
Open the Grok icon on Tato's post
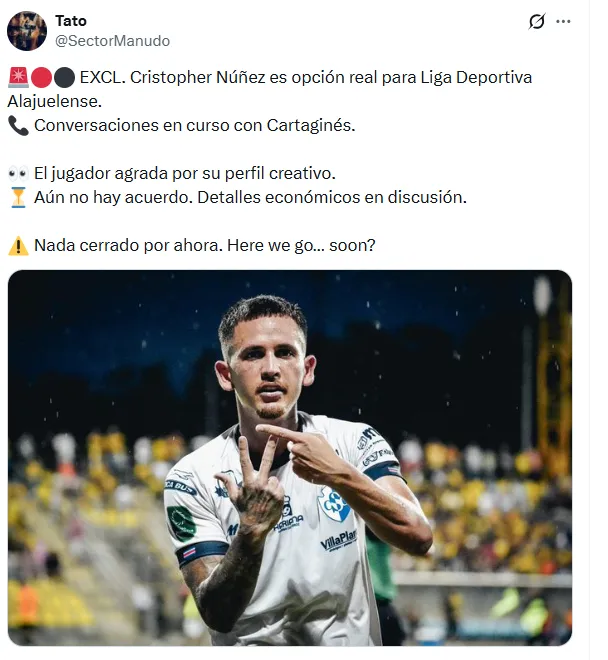tap(537, 22)
